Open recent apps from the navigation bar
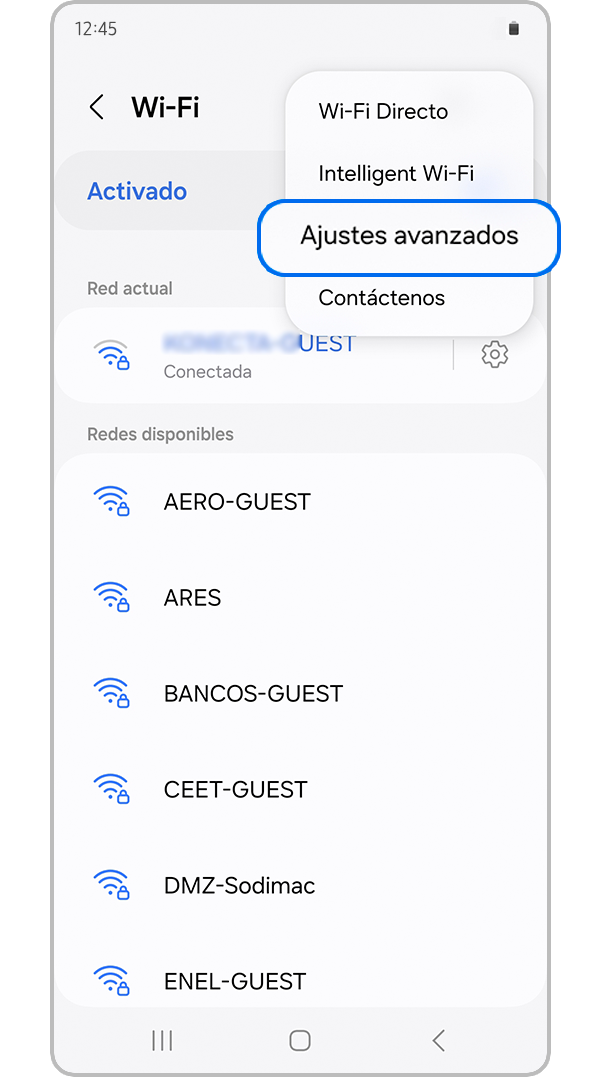 pos(162,1040)
